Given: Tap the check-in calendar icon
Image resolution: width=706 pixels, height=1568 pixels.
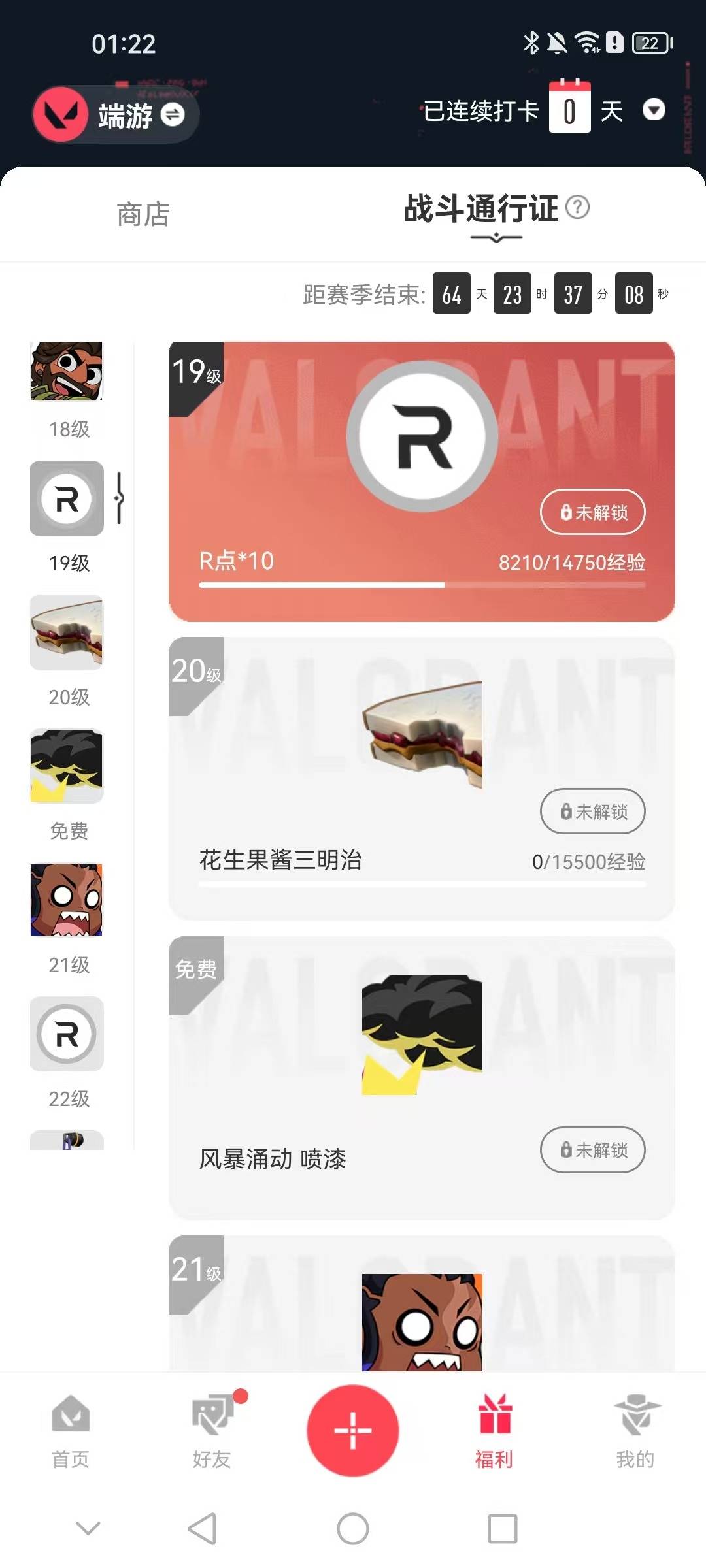Looking at the screenshot, I should (x=570, y=110).
